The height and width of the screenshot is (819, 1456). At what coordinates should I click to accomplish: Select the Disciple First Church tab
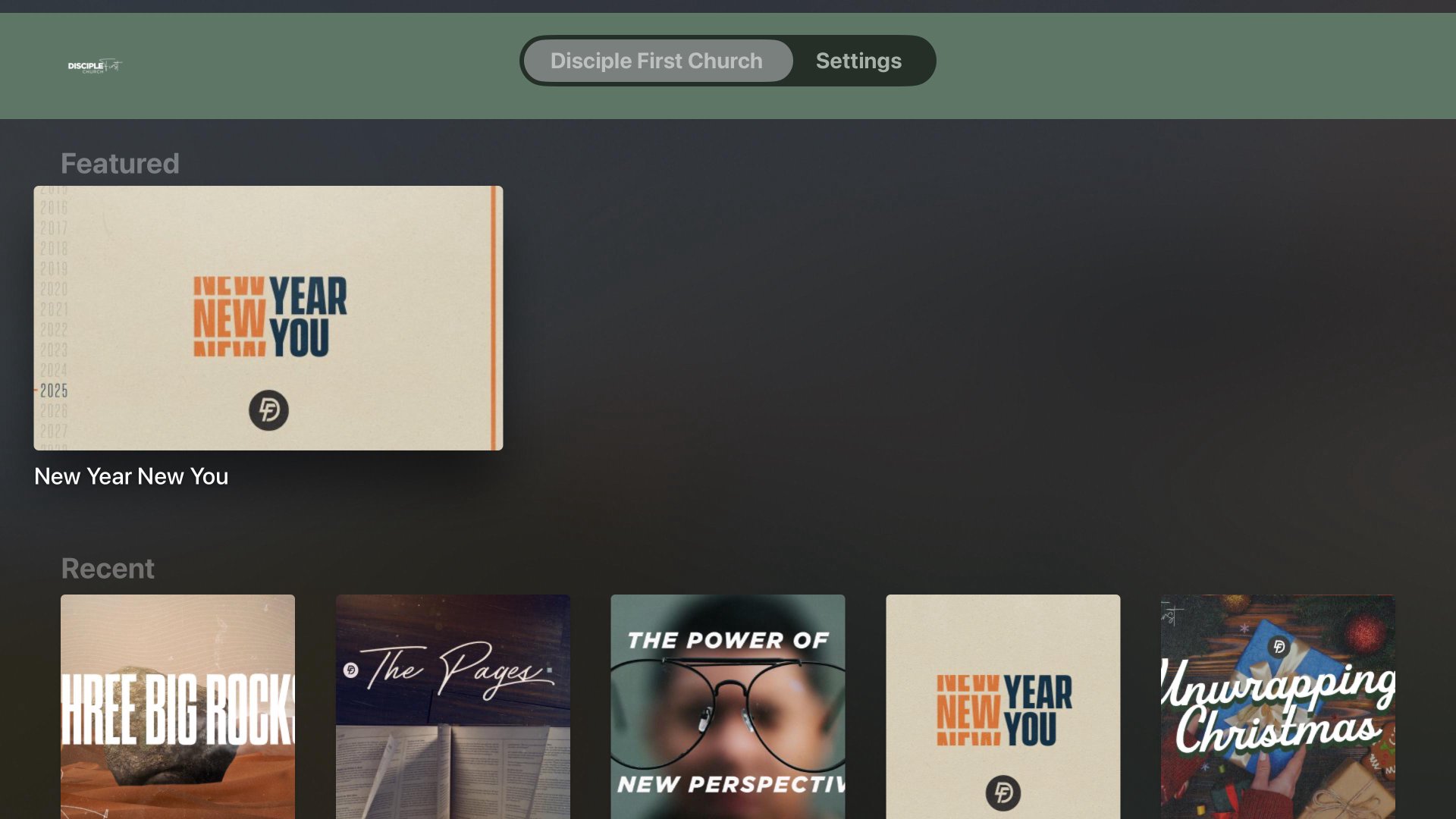pos(657,61)
